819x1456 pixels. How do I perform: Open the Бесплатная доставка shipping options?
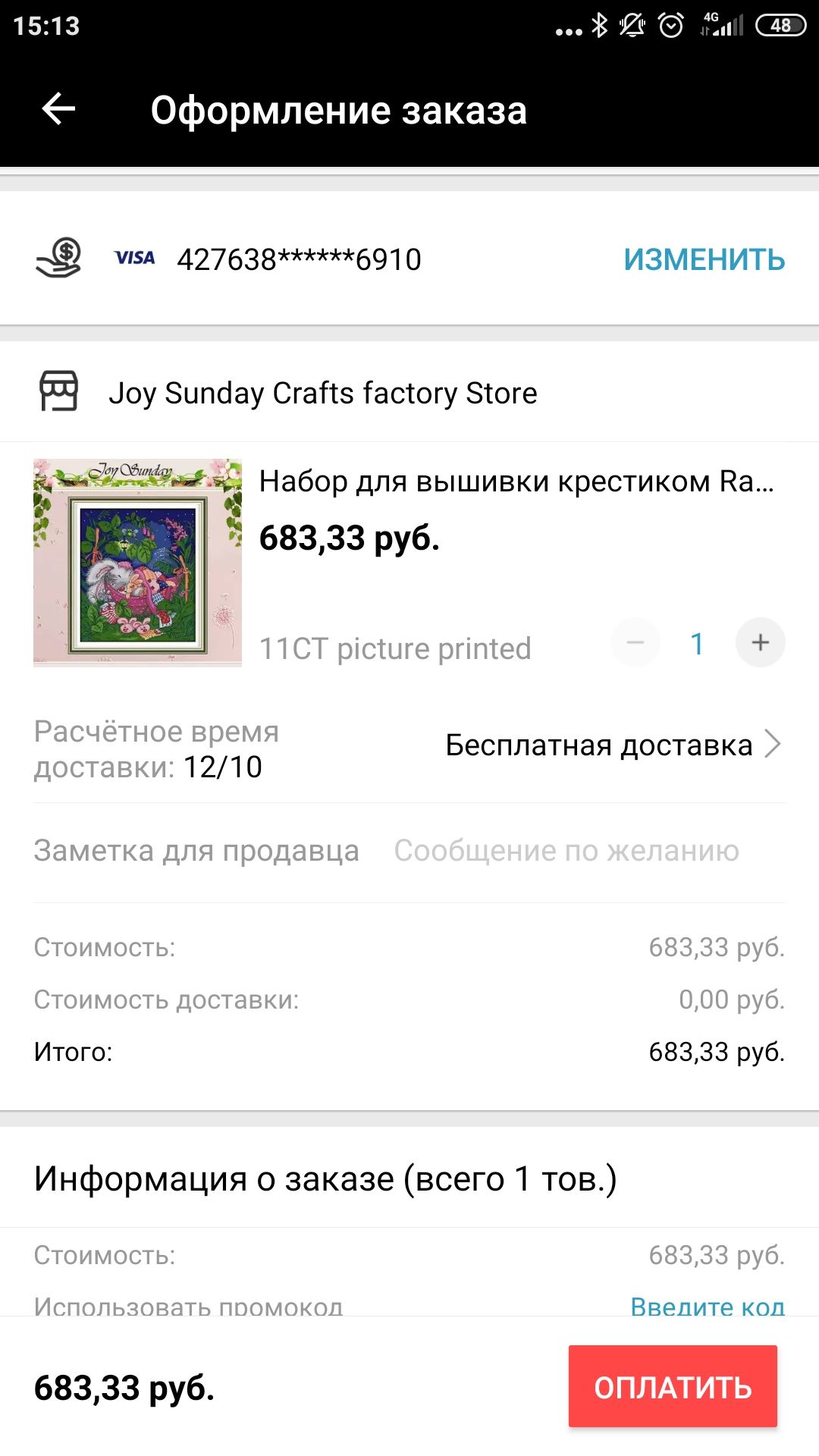(613, 745)
